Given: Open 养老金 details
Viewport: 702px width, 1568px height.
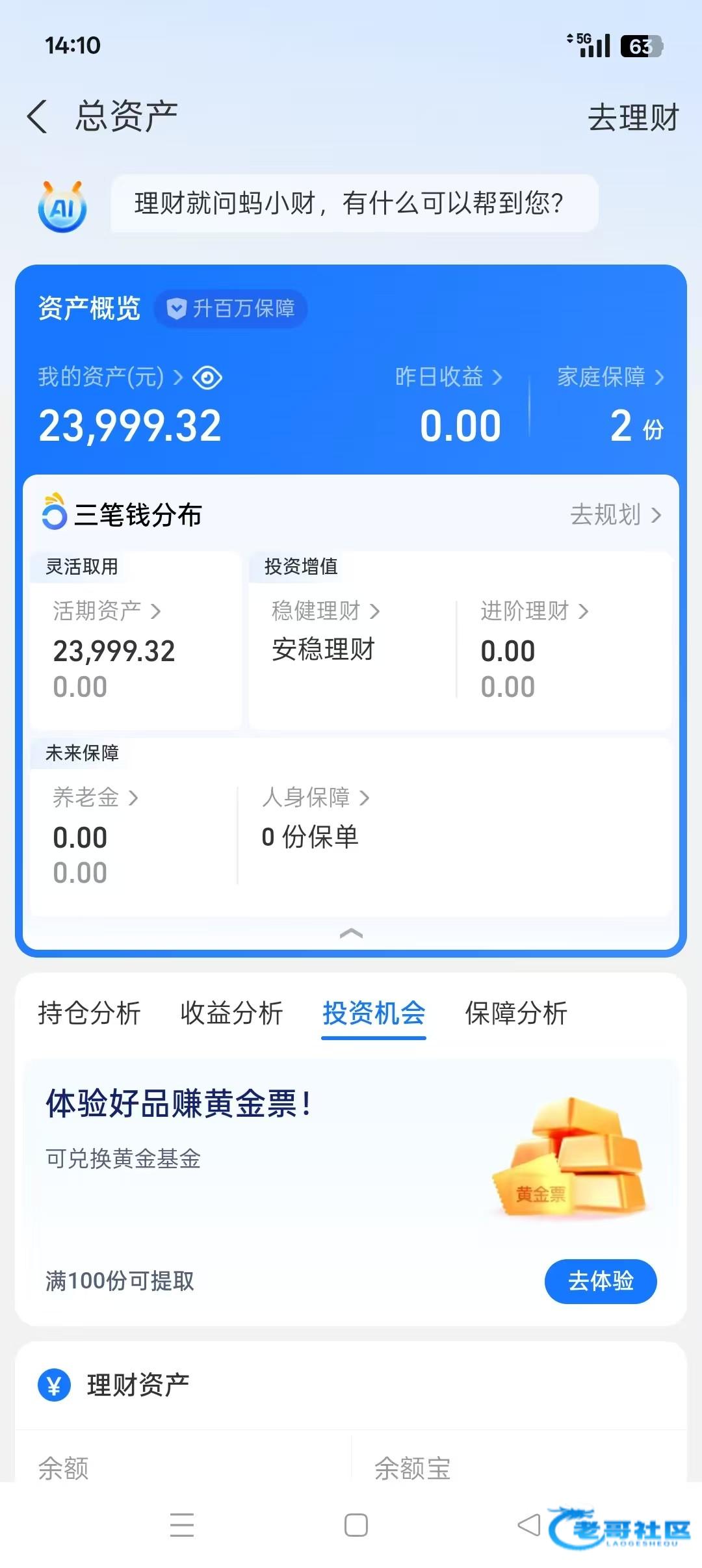Looking at the screenshot, I should click(x=95, y=798).
